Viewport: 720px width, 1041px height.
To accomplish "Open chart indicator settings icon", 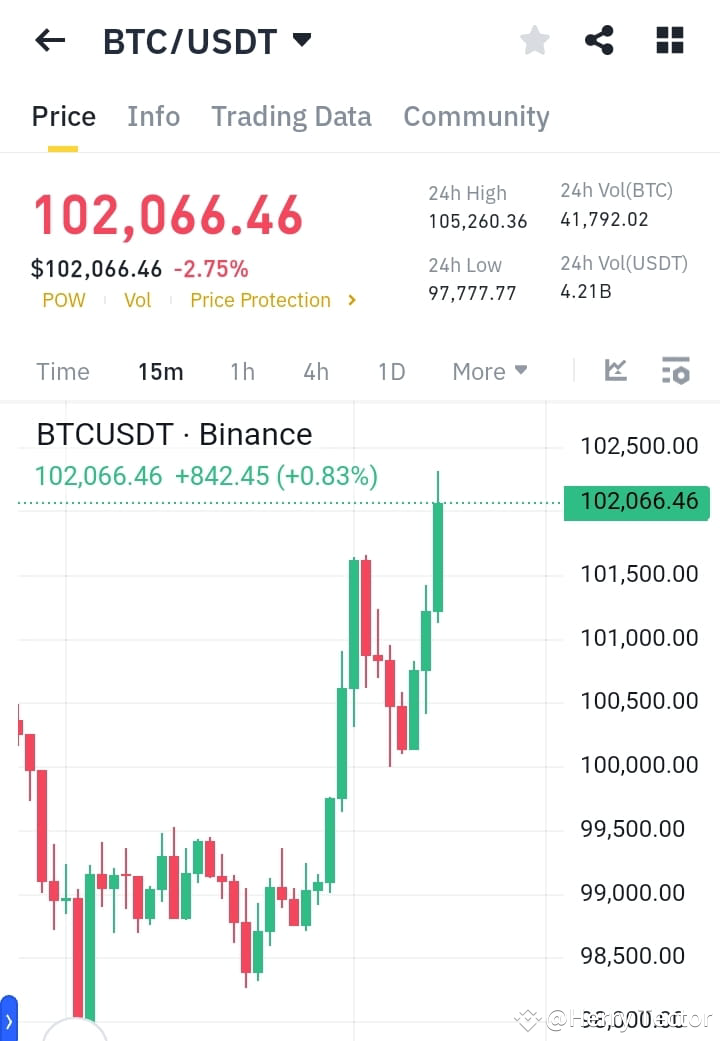I will tap(676, 370).
